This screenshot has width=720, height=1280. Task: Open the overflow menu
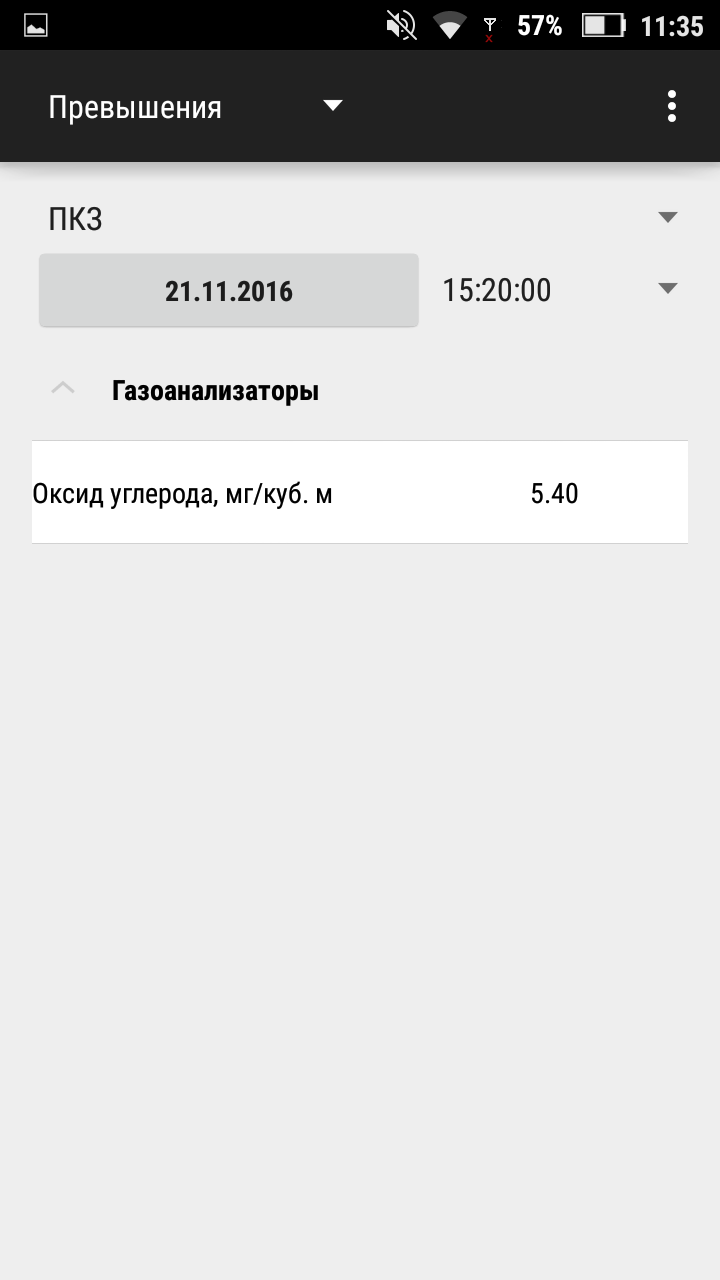[672, 106]
